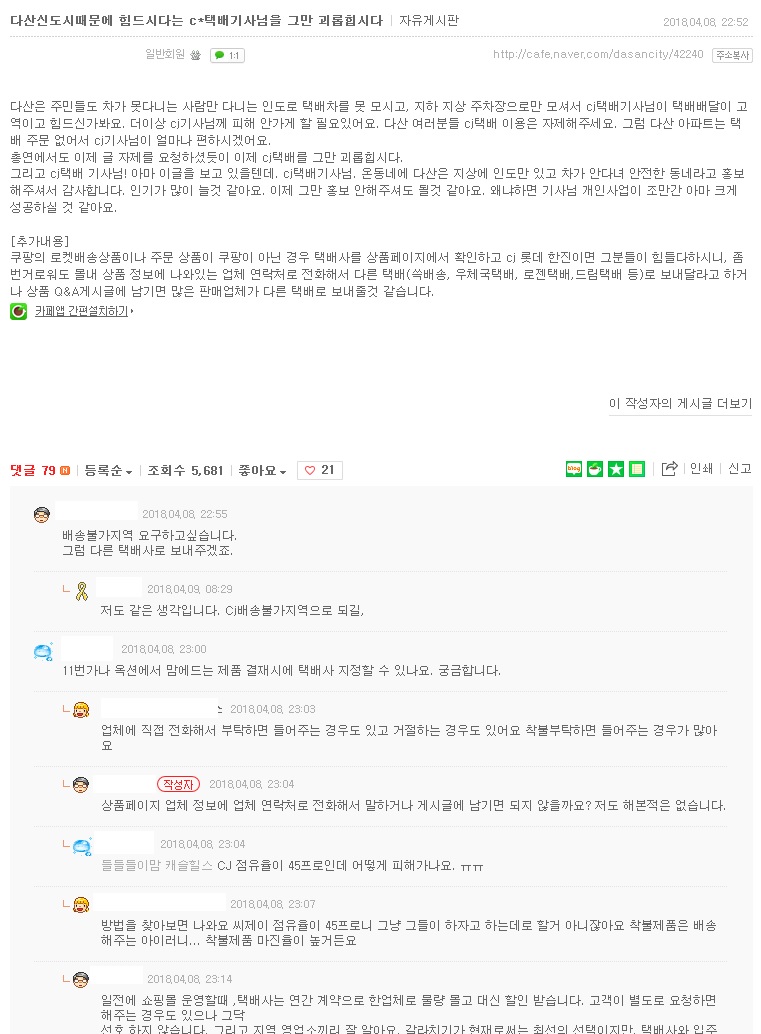Expand the 등록순 sort dropdown
Image resolution: width=761 pixels, height=1034 pixels.
107,470
